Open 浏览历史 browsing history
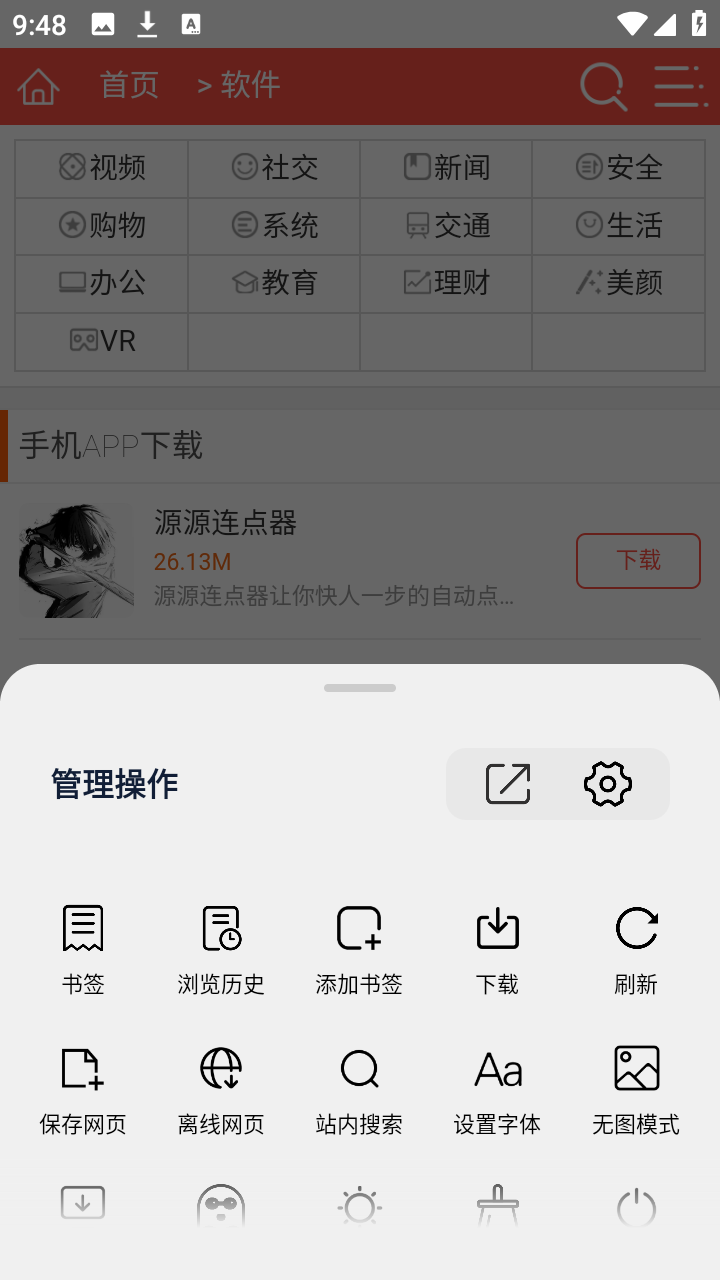The image size is (720, 1280). click(220, 945)
